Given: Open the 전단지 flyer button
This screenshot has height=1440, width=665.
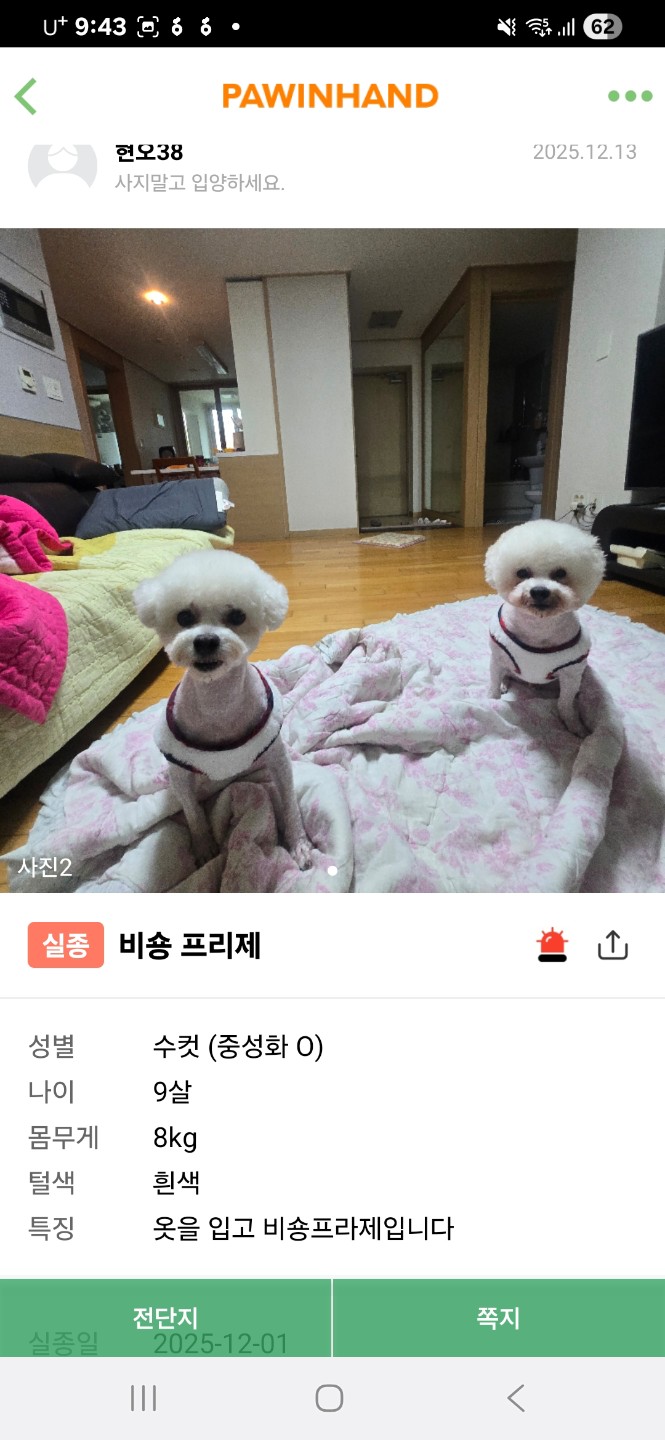Looking at the screenshot, I should tap(165, 1318).
